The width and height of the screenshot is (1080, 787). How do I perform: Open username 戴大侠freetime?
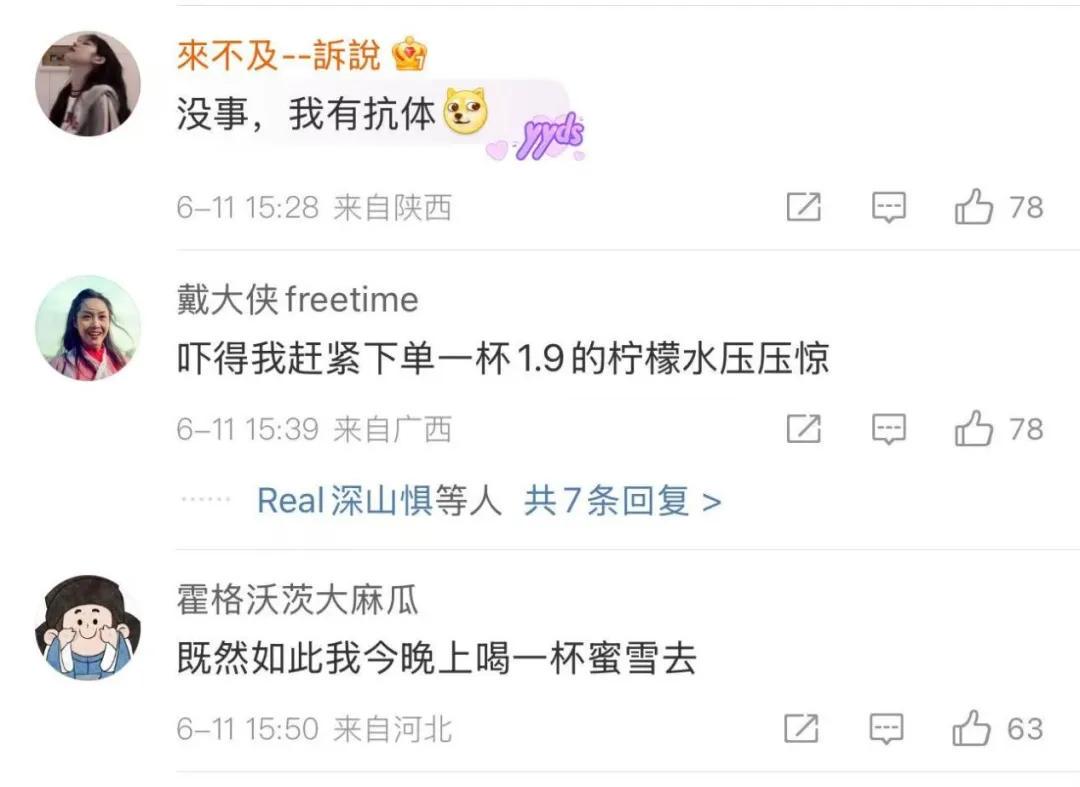coord(298,299)
